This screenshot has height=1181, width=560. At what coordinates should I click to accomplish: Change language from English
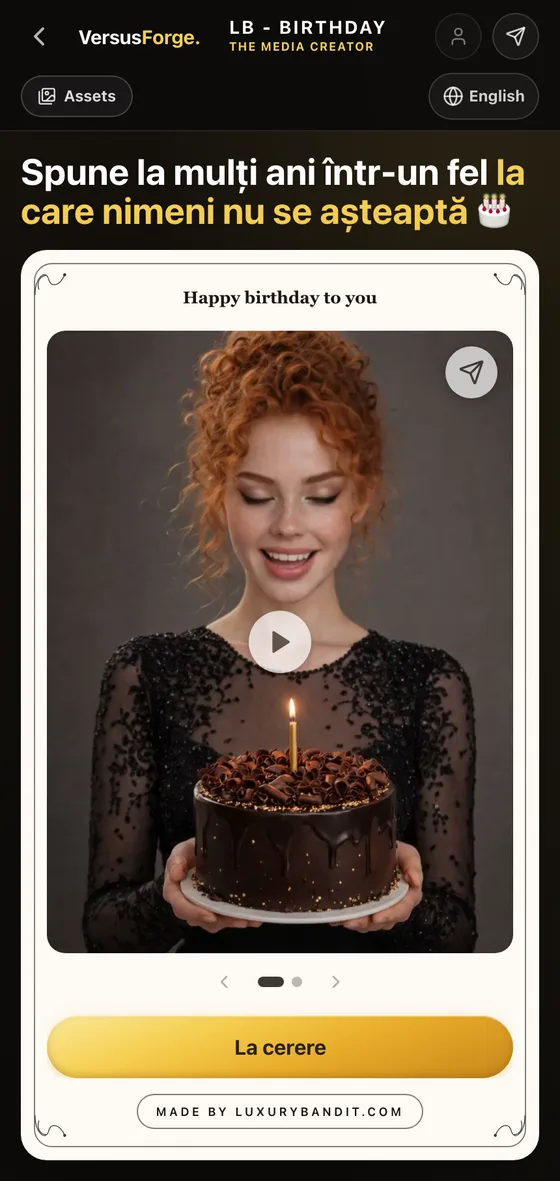point(484,96)
